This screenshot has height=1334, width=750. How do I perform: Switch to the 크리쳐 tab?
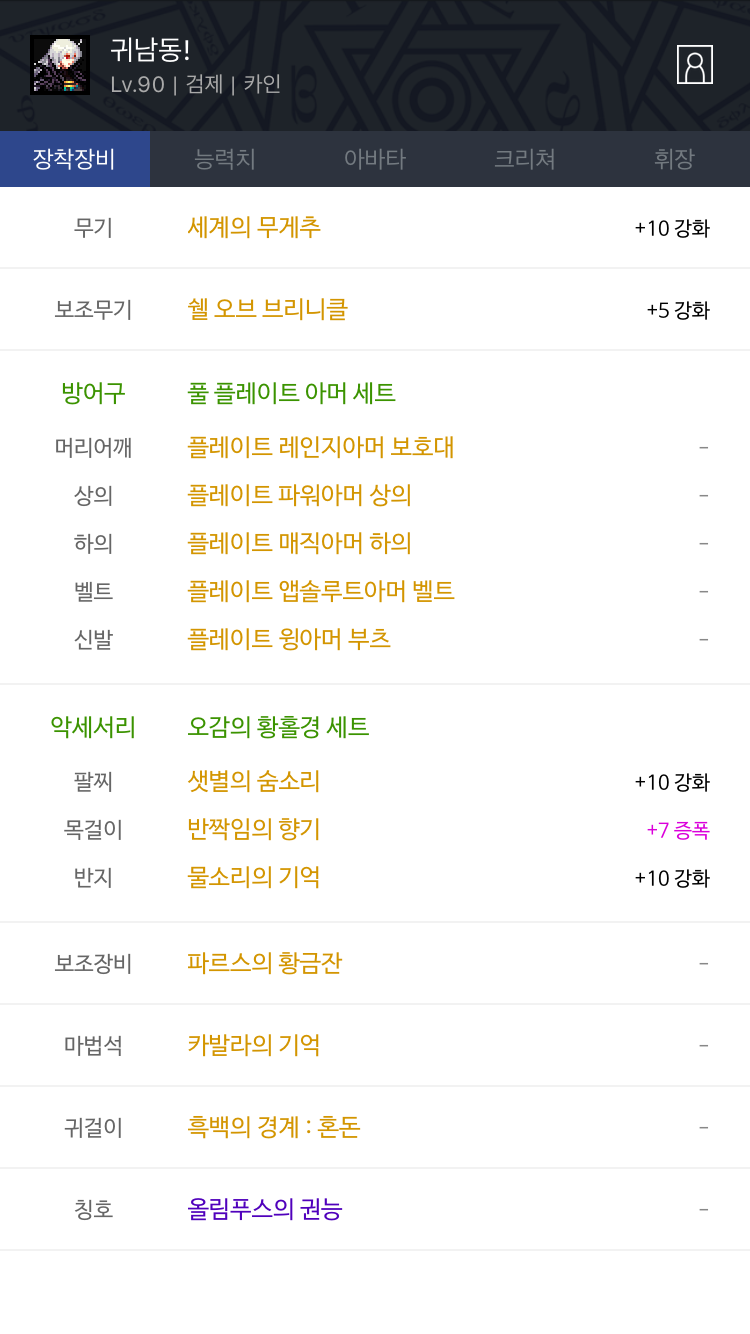tap(525, 159)
